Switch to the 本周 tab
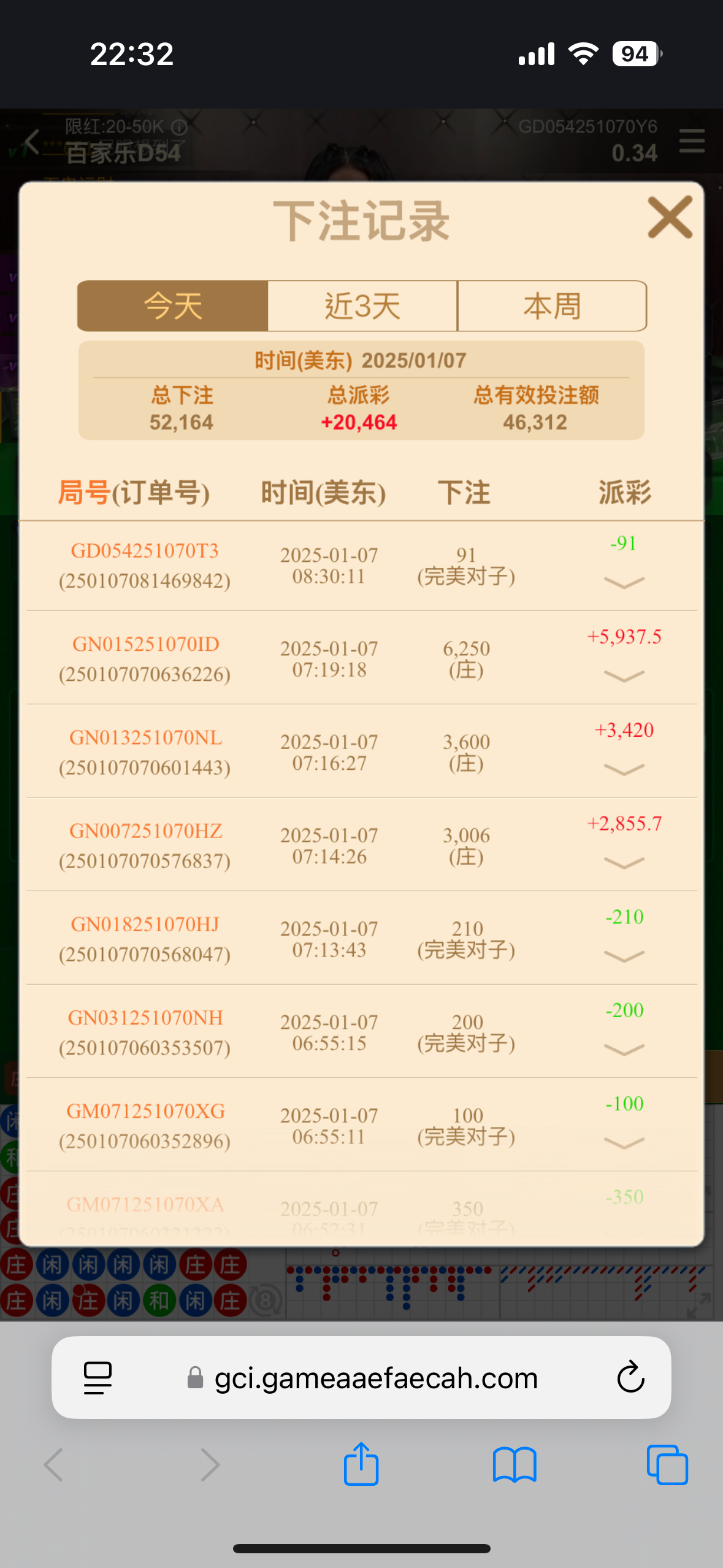723x1568 pixels. (x=552, y=306)
